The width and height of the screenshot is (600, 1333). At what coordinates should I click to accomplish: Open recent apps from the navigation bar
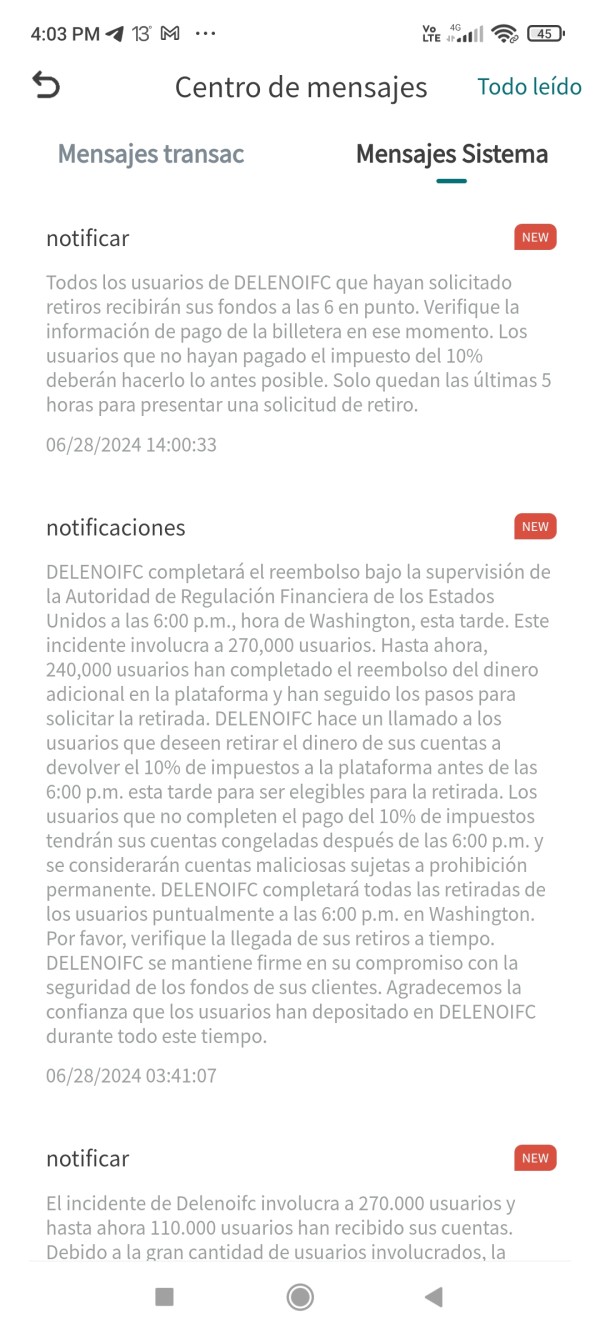tap(165, 1297)
